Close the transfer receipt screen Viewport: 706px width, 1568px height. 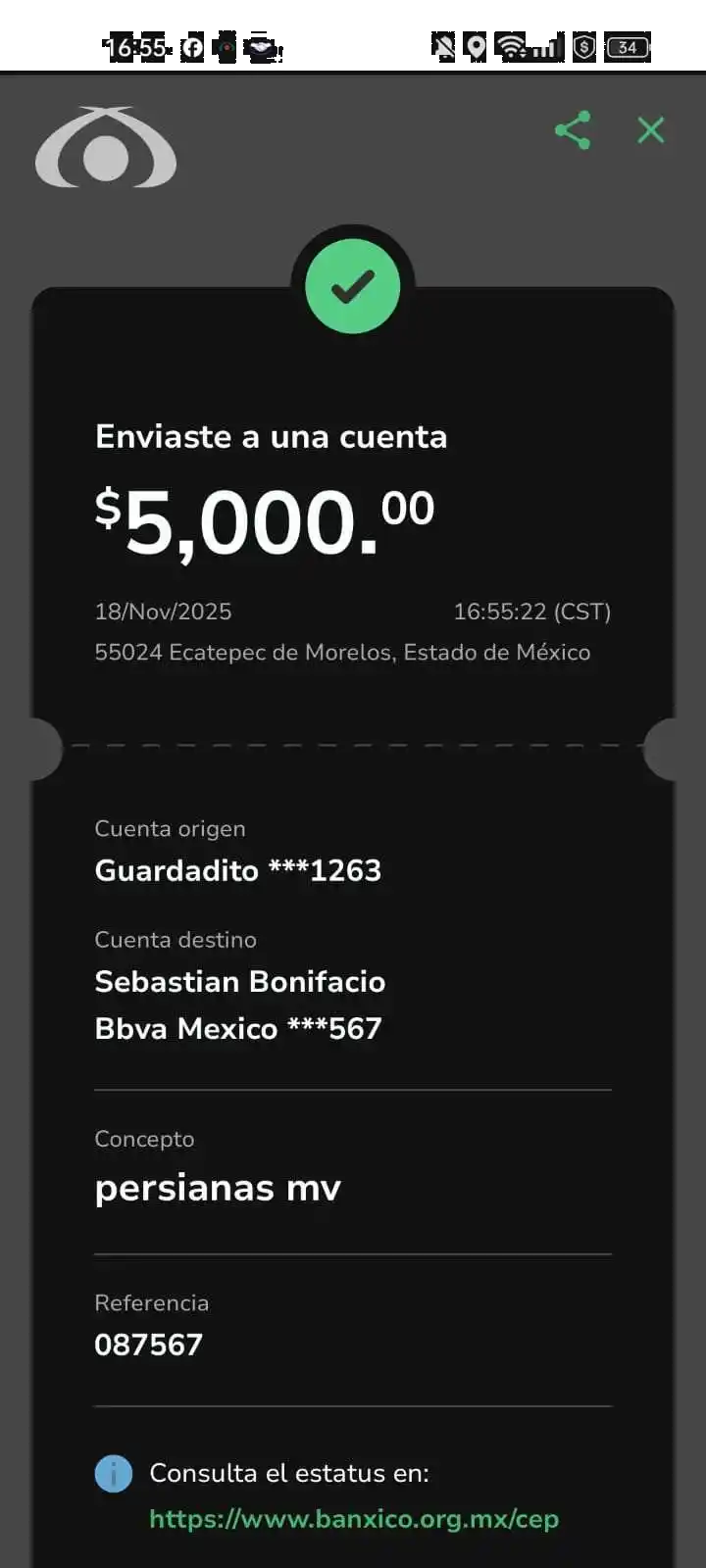tap(650, 130)
